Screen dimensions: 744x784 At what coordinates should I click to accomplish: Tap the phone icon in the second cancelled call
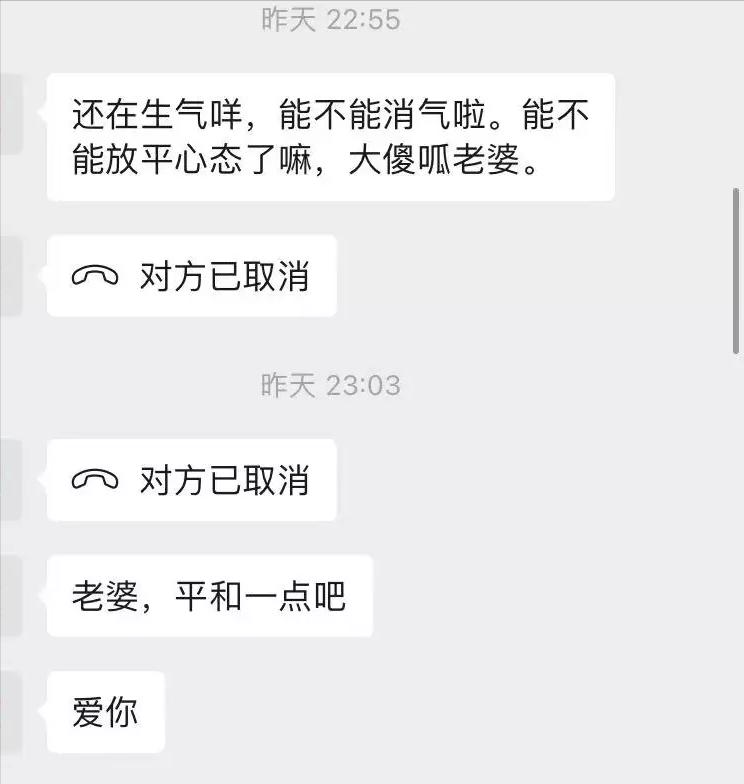coord(95,480)
